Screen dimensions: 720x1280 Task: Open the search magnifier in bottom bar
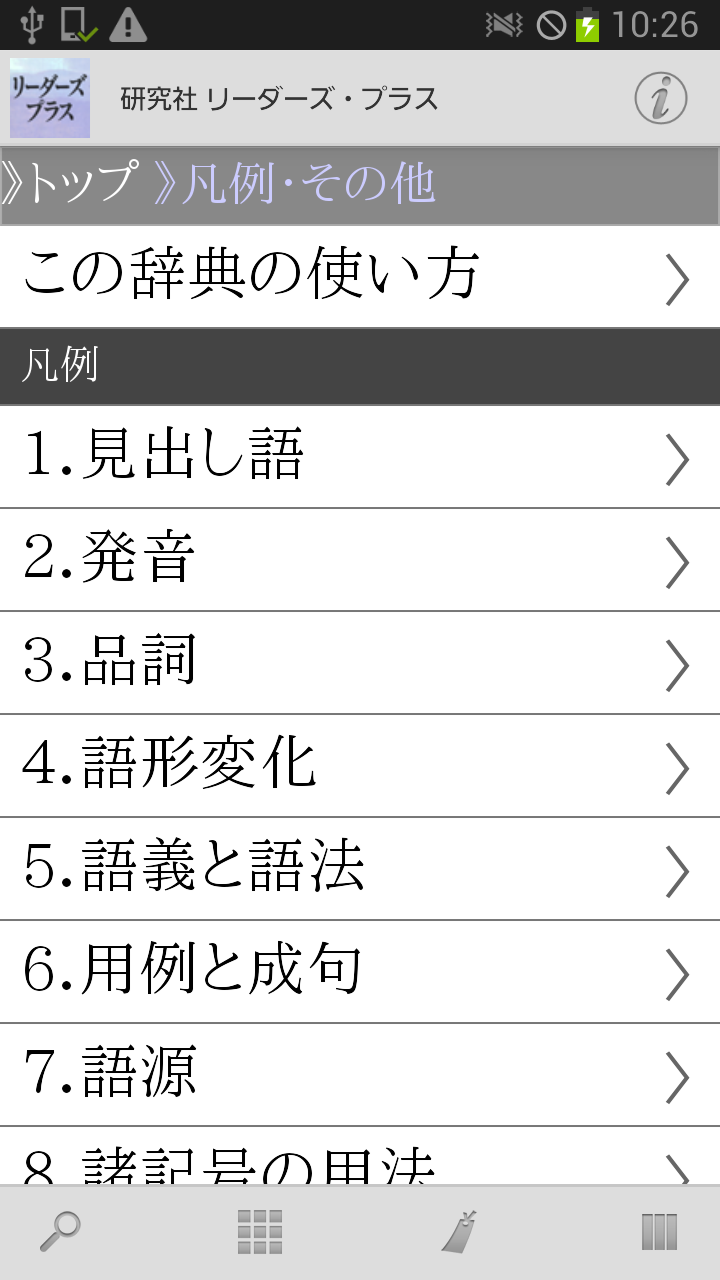[60, 1232]
